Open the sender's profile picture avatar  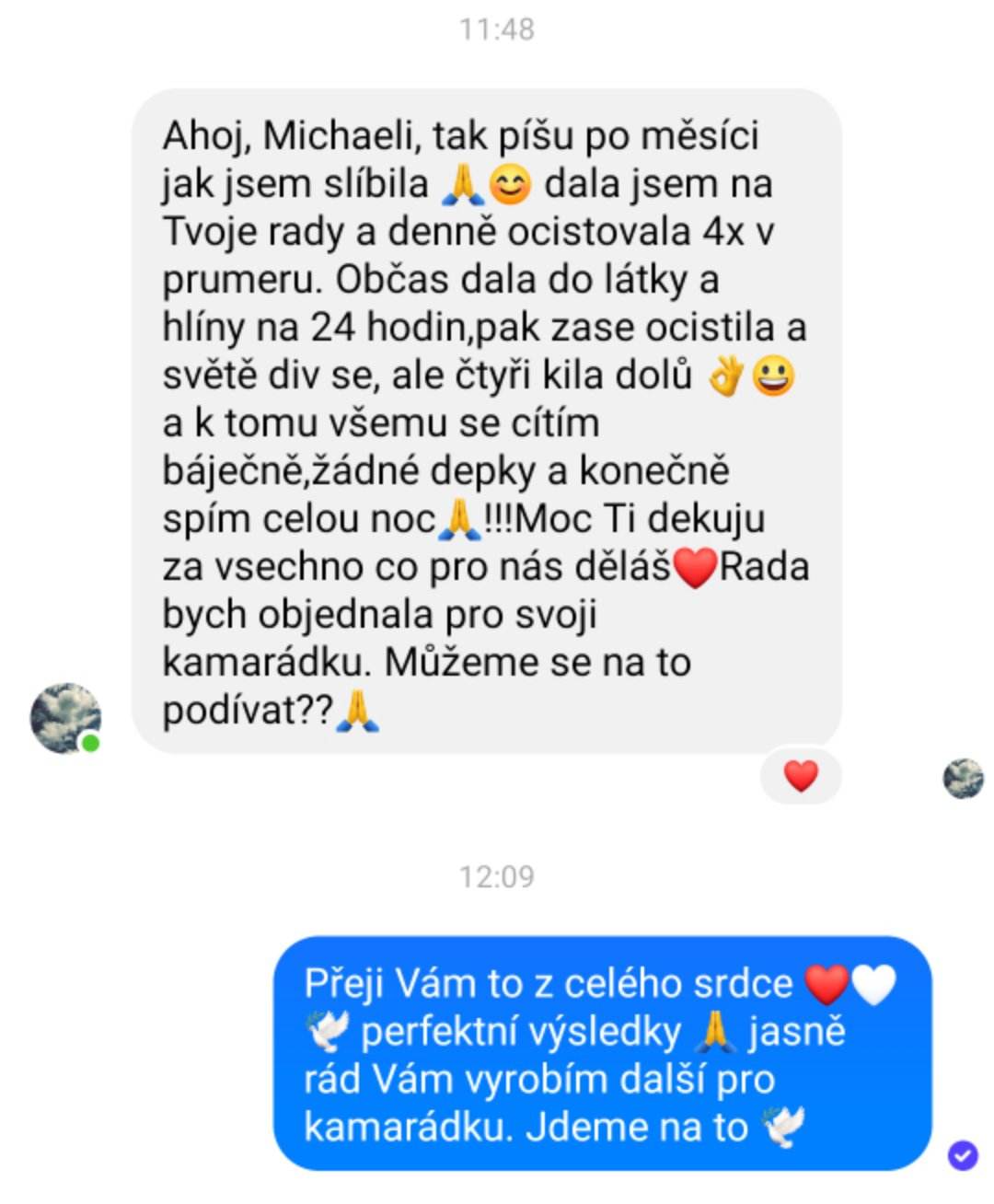64,717
